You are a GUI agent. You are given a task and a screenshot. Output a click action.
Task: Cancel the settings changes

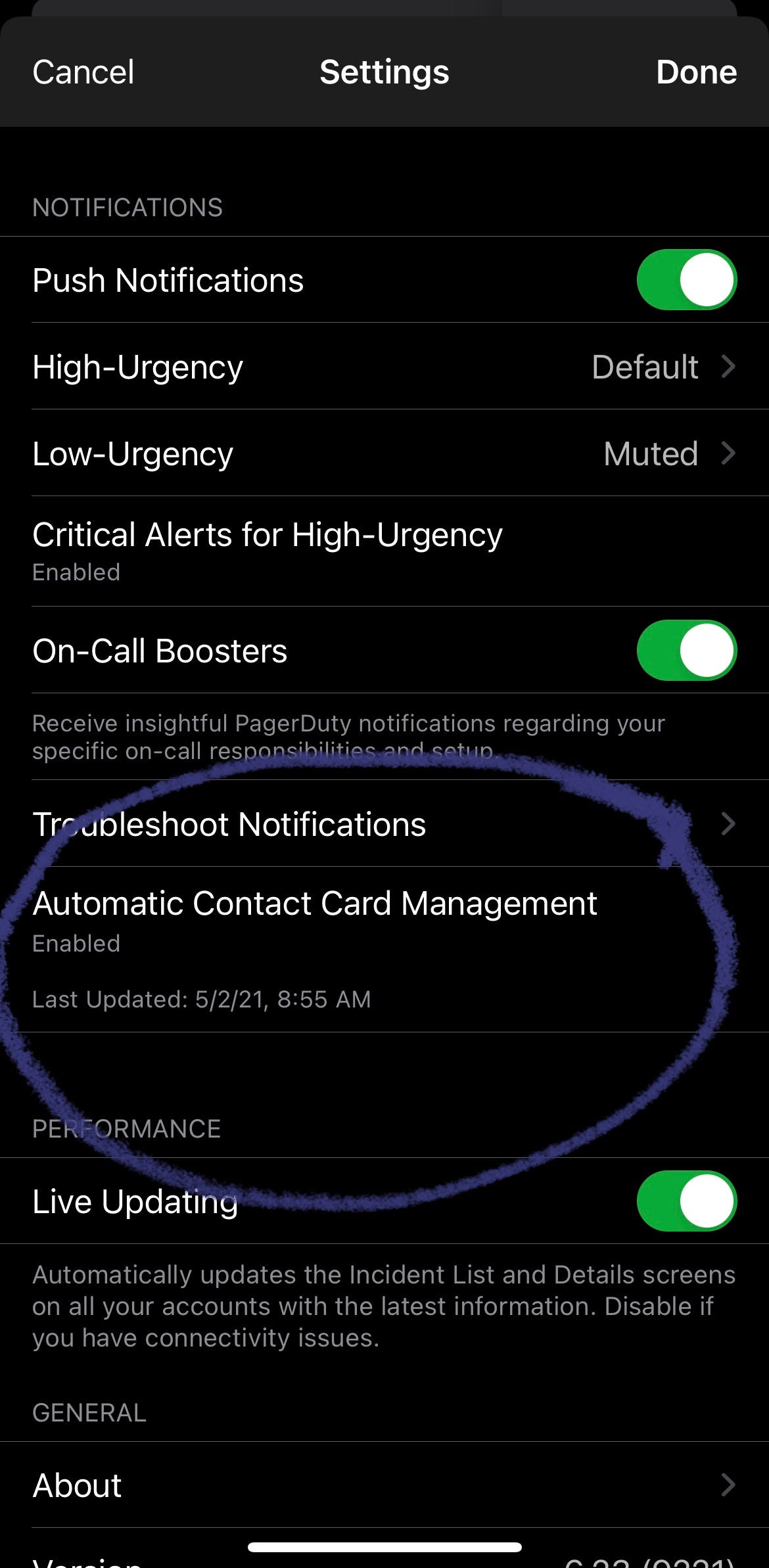(x=83, y=72)
